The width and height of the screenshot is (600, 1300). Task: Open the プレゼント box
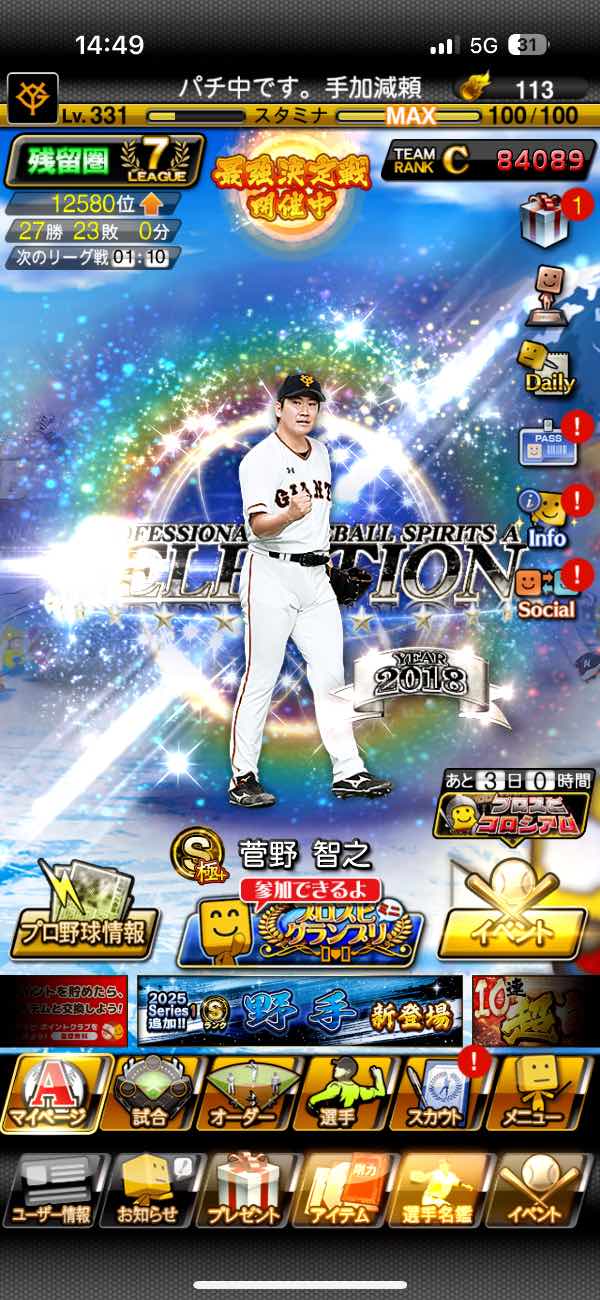point(245,1190)
